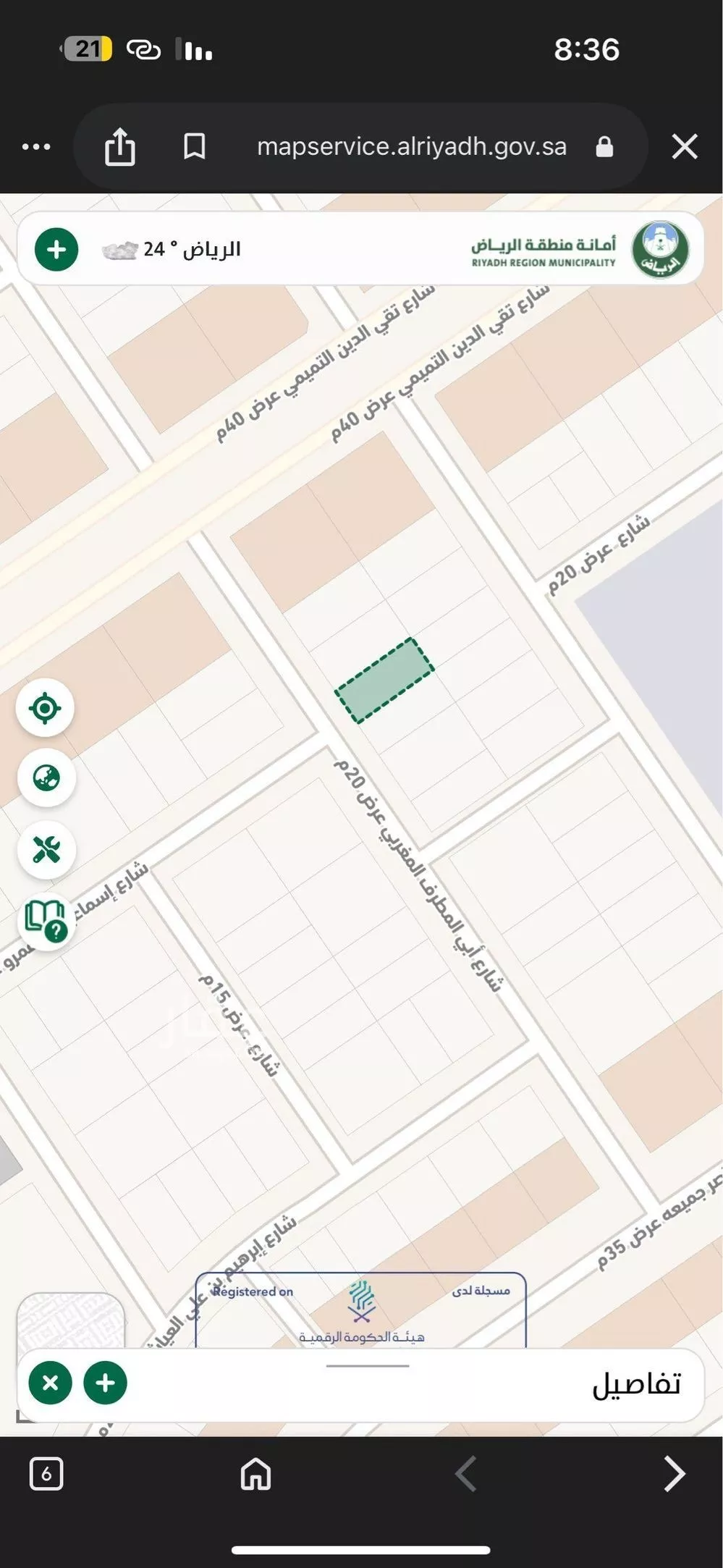
Task: Close the in-app browser
Action: point(684,147)
